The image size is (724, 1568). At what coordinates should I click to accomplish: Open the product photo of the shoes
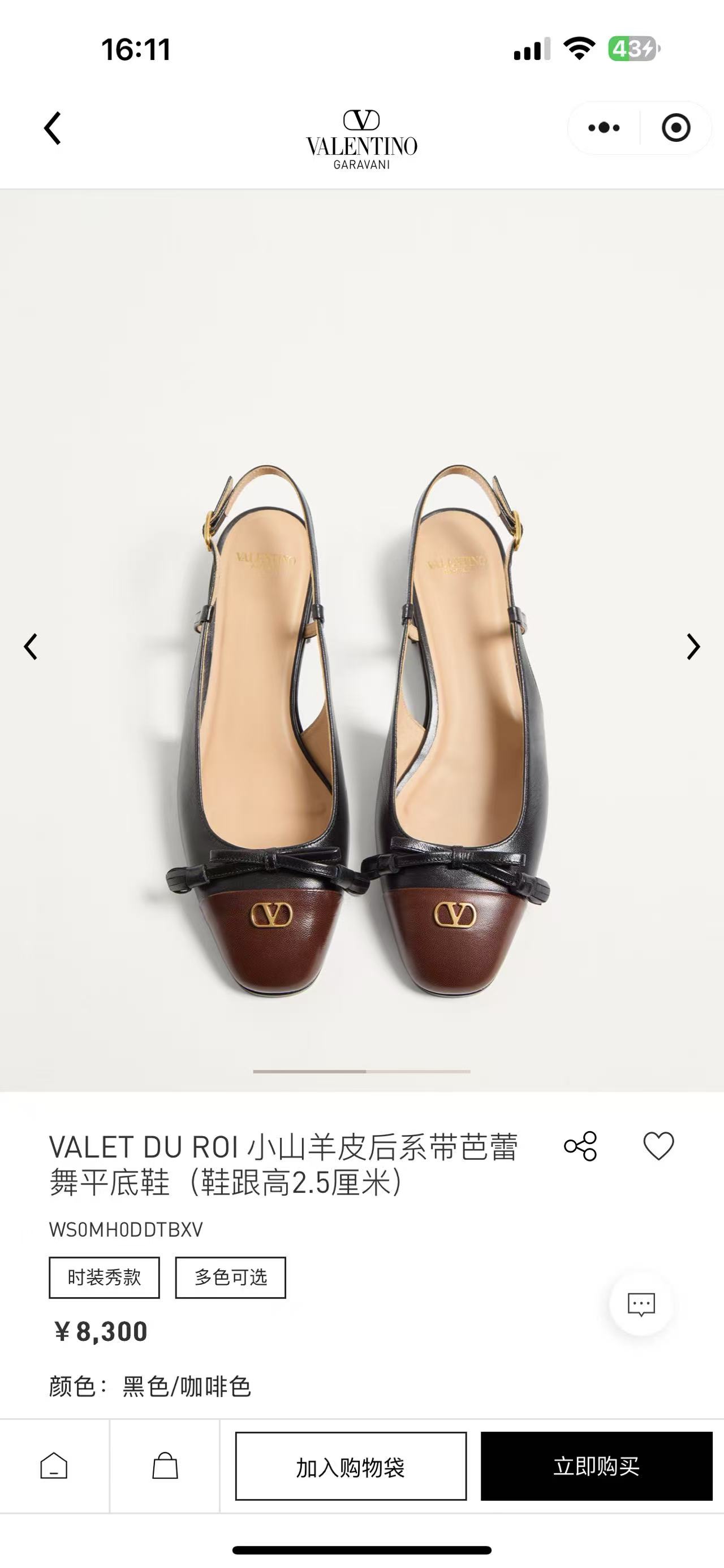coord(361,730)
